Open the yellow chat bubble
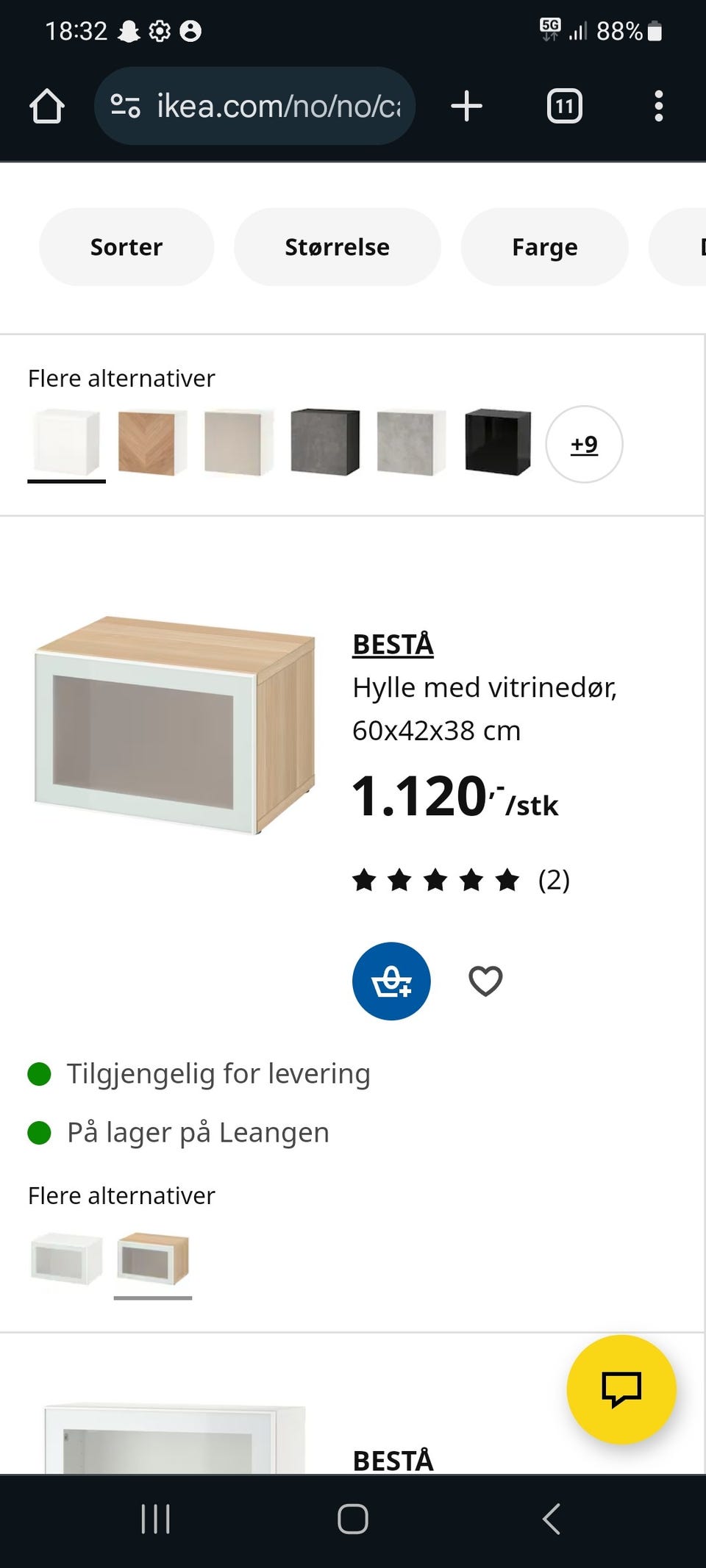 (x=621, y=1389)
